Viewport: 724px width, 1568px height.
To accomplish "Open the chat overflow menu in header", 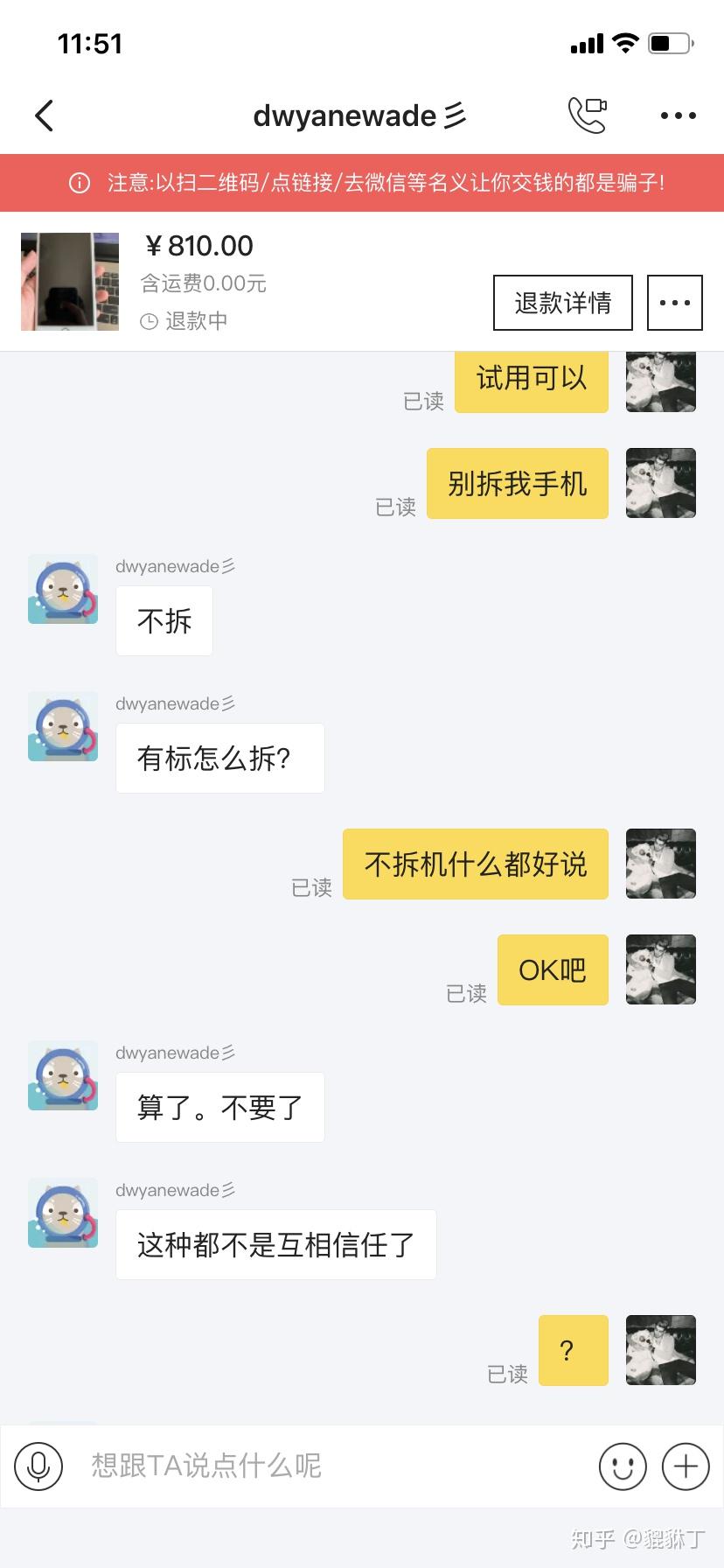I will 678,115.
